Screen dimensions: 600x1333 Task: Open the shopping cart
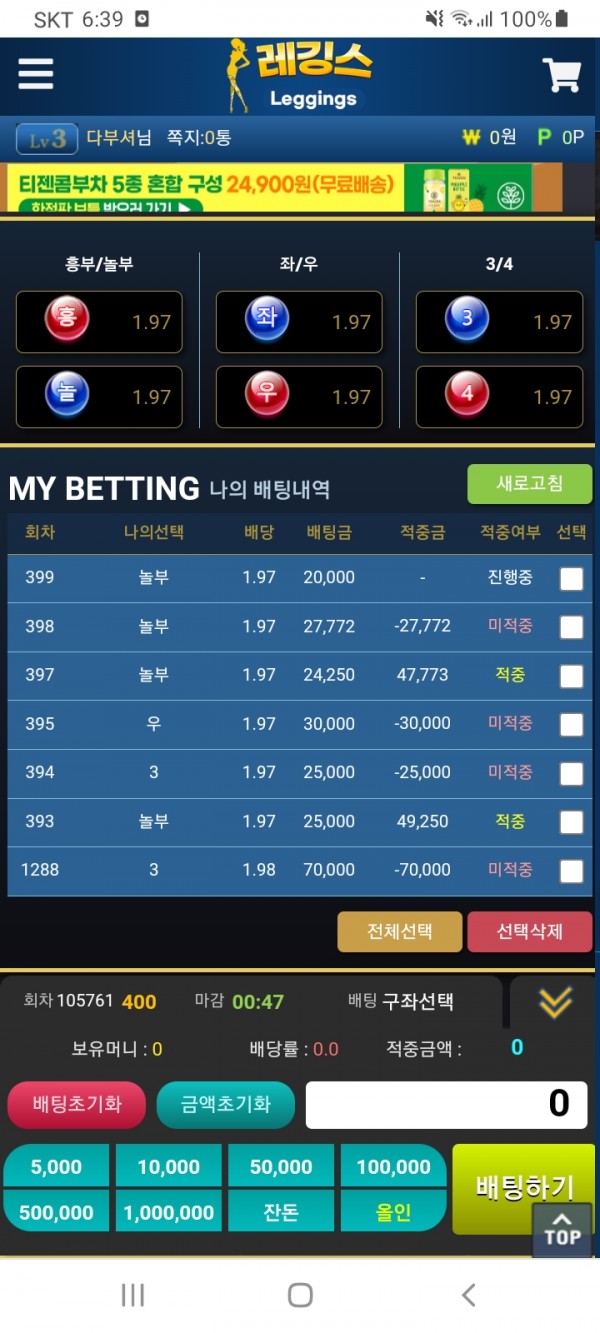pos(561,75)
